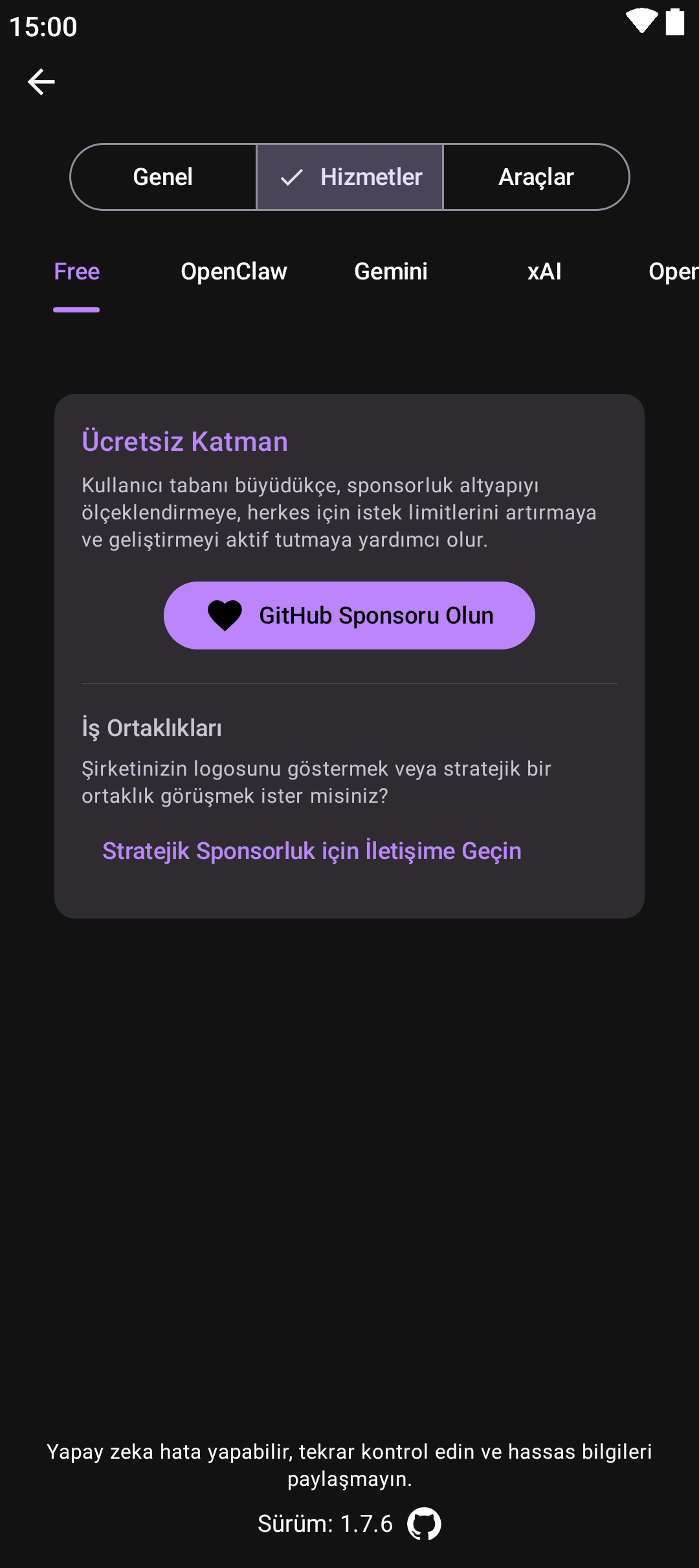Switch to the Genel segment
Viewport: 699px width, 1568px height.
point(163,177)
